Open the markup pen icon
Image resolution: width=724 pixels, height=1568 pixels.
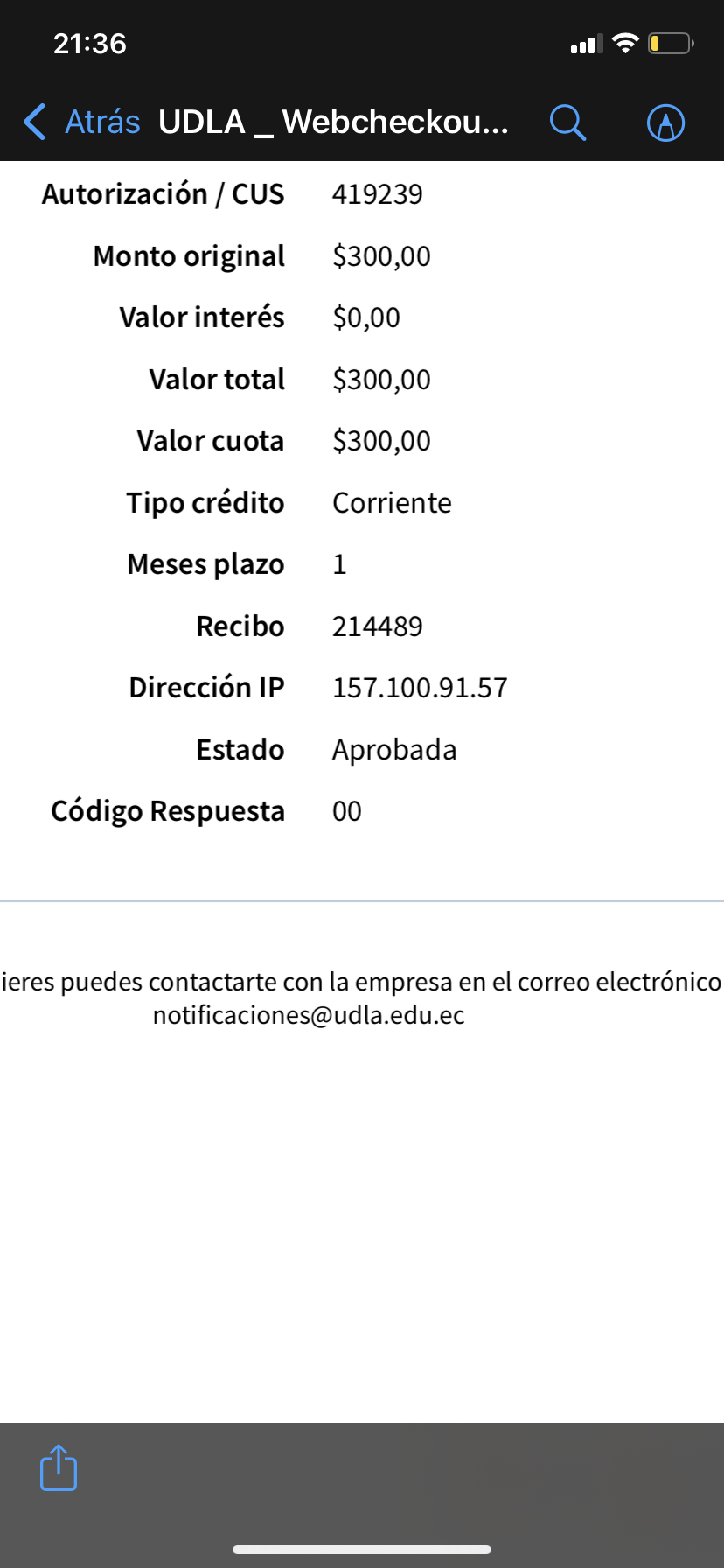(x=665, y=122)
